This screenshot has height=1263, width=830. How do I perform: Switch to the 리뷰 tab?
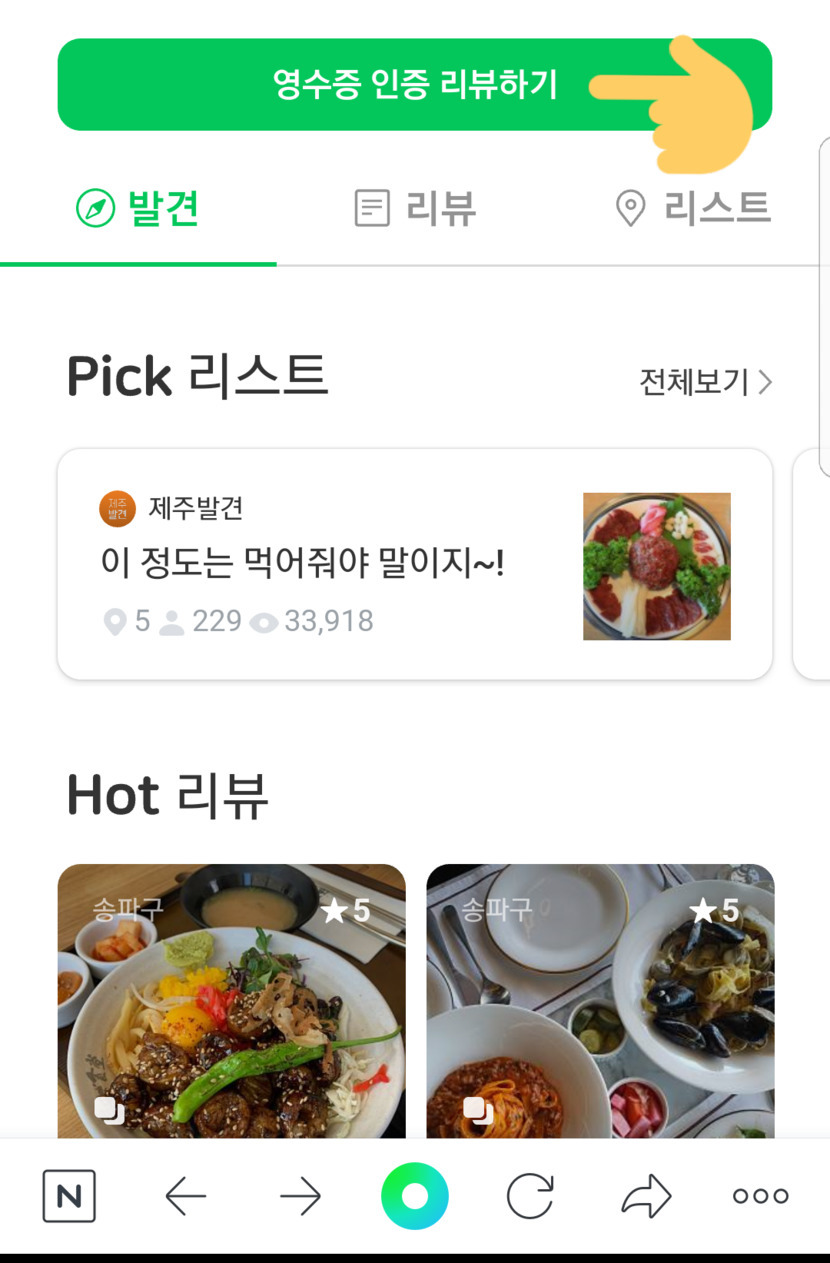415,209
